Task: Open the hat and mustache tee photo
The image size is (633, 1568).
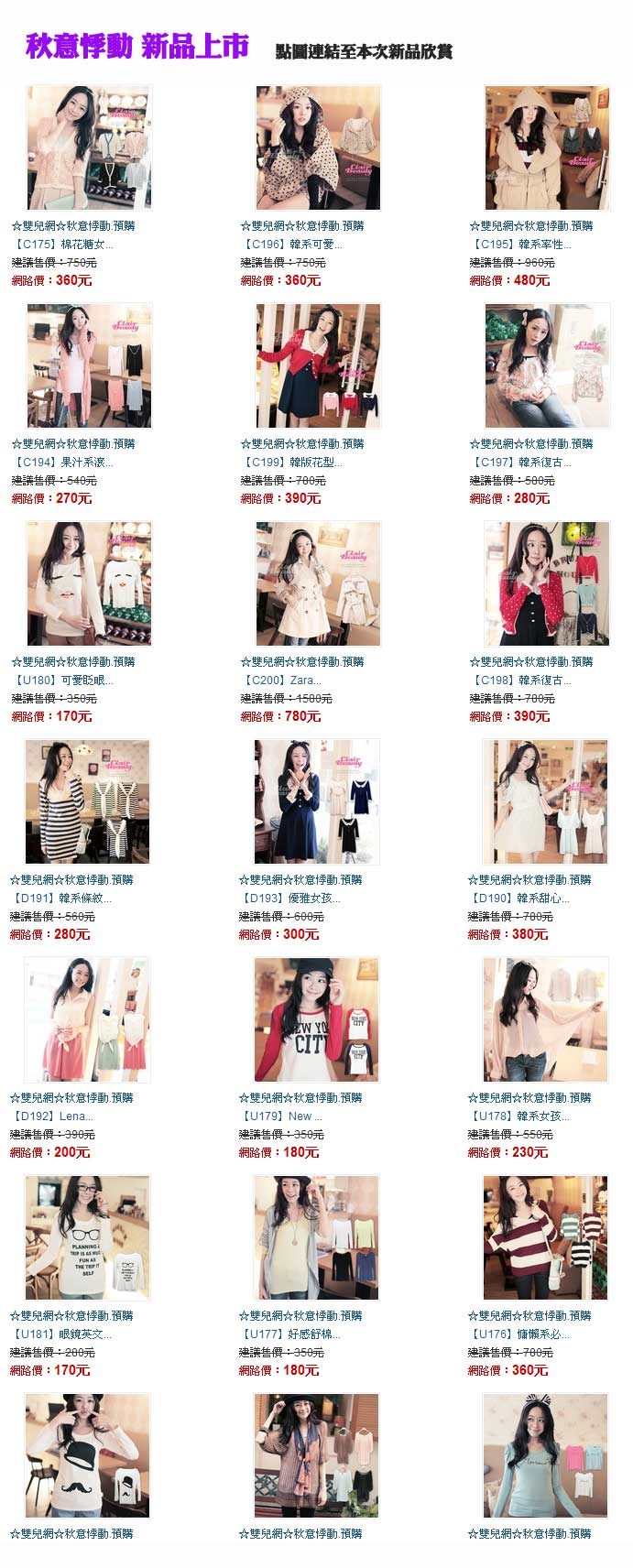Action: point(87,1456)
